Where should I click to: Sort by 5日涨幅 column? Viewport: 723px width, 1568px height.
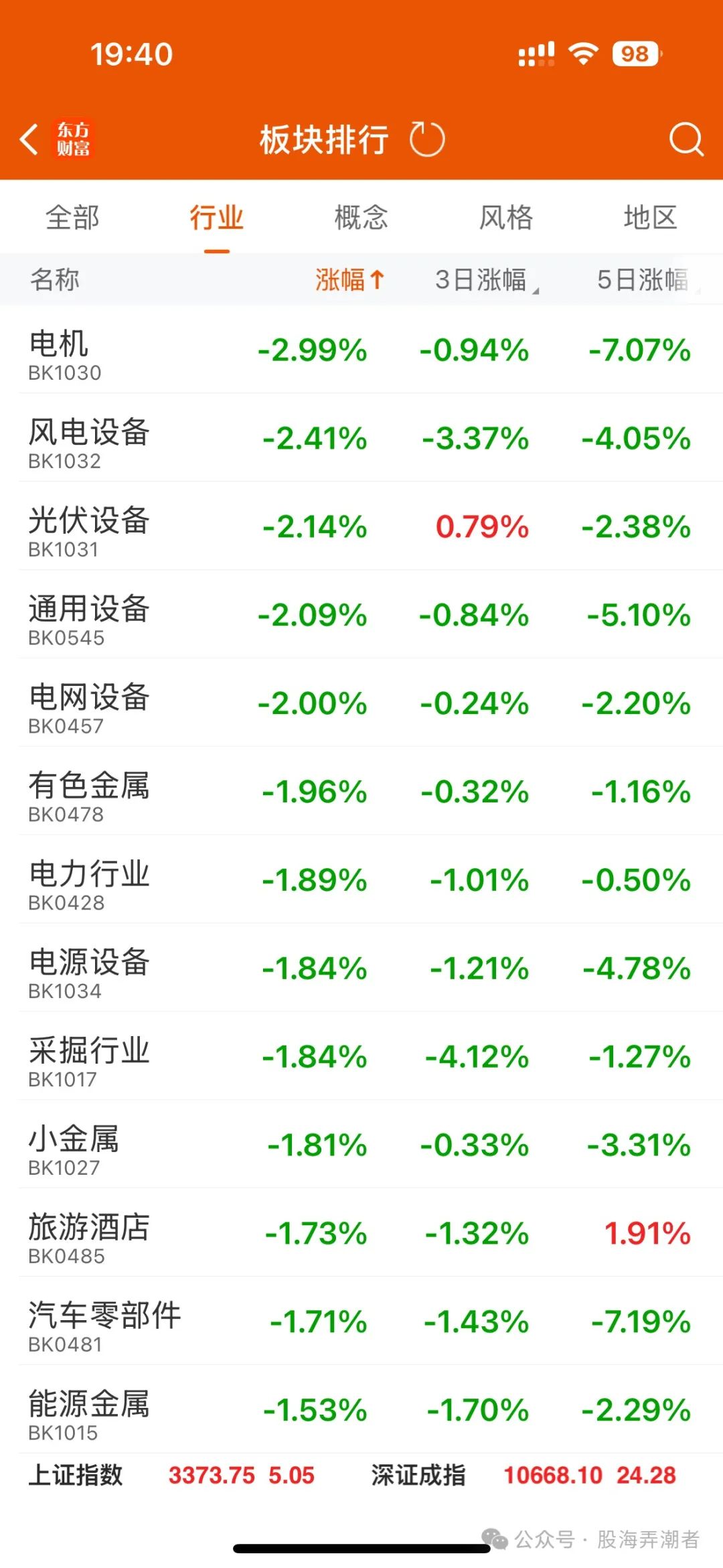point(647,279)
